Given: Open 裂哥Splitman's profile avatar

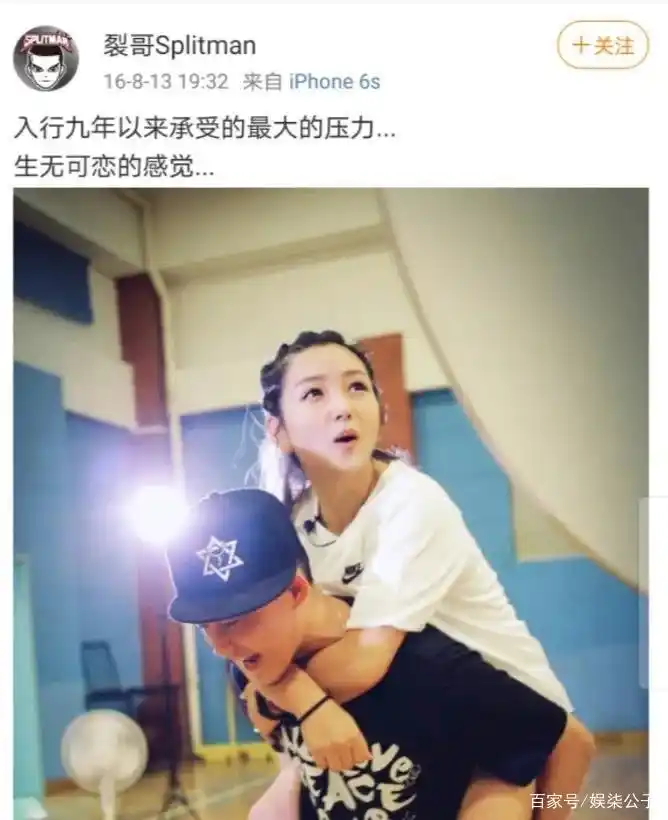Looking at the screenshot, I should pyautogui.click(x=45, y=58).
